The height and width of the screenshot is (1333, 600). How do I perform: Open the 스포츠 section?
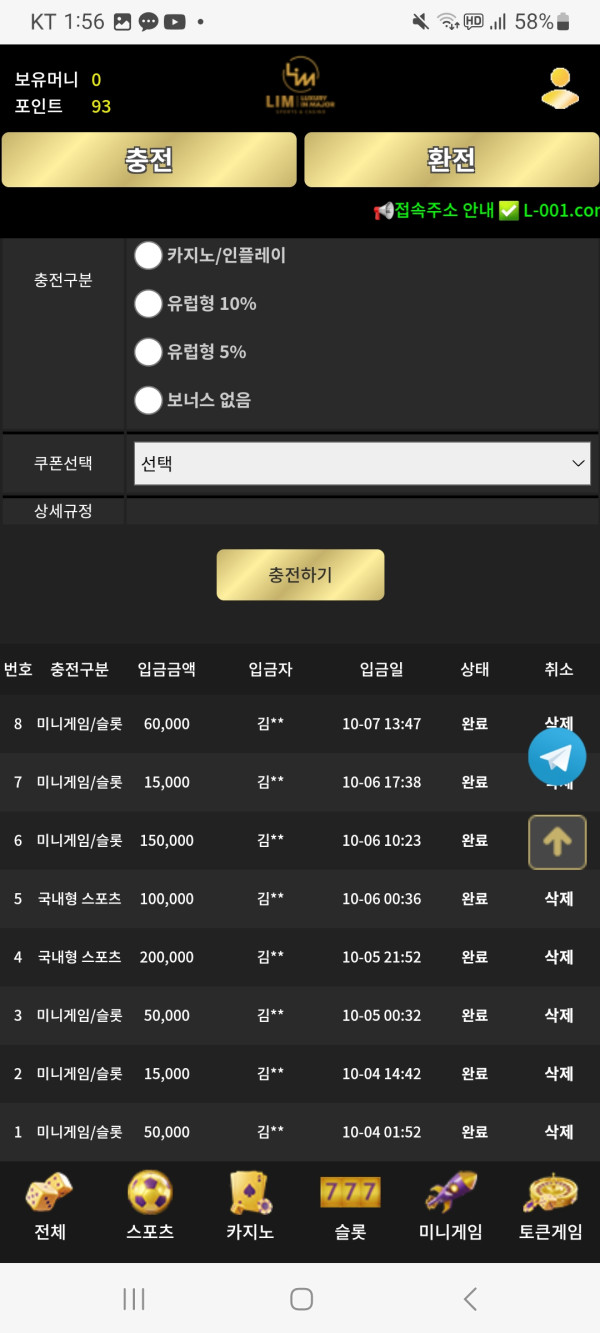(150, 1207)
